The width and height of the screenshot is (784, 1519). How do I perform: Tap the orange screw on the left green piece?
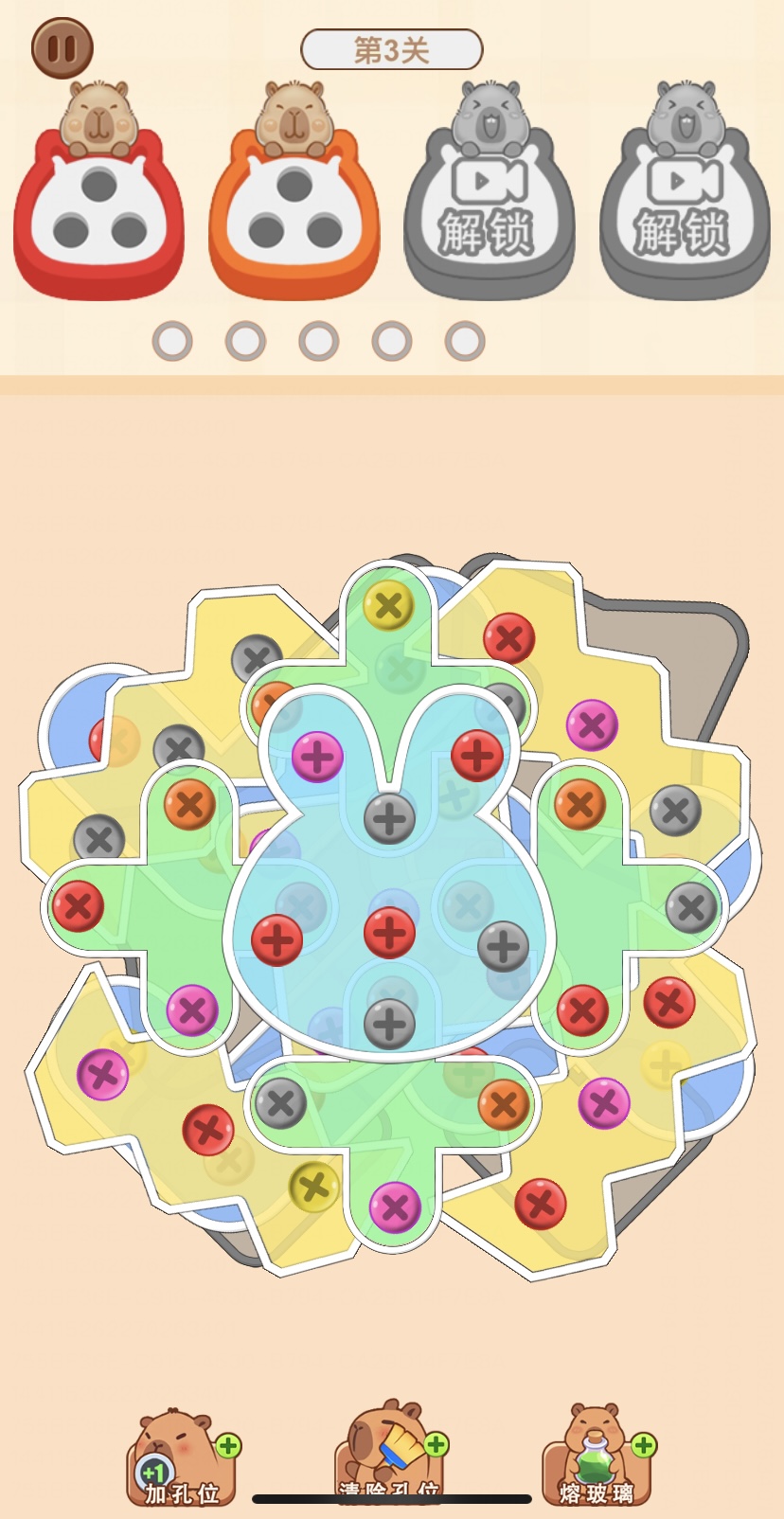189,805
